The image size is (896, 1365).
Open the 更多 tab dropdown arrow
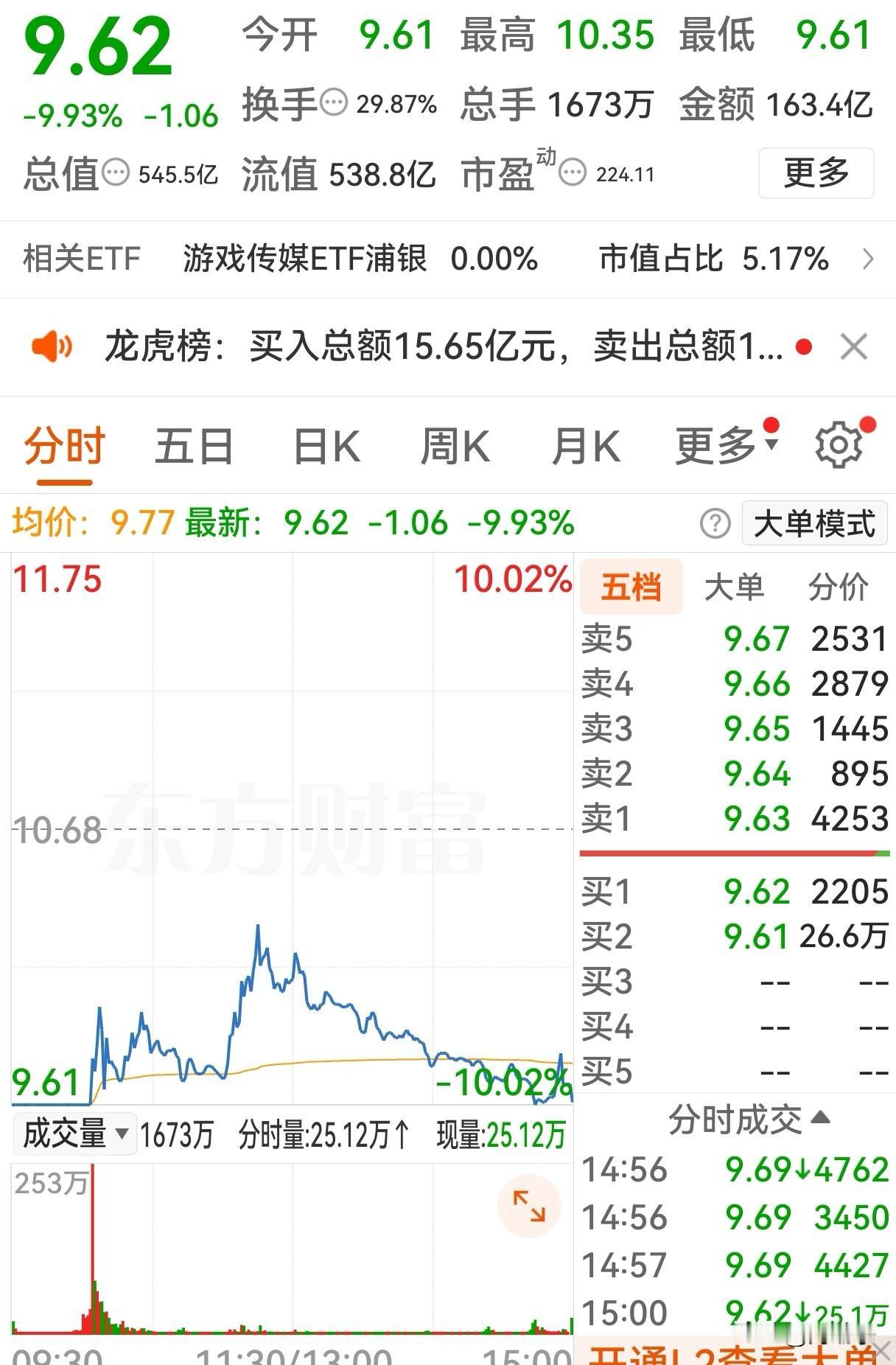pos(771,444)
